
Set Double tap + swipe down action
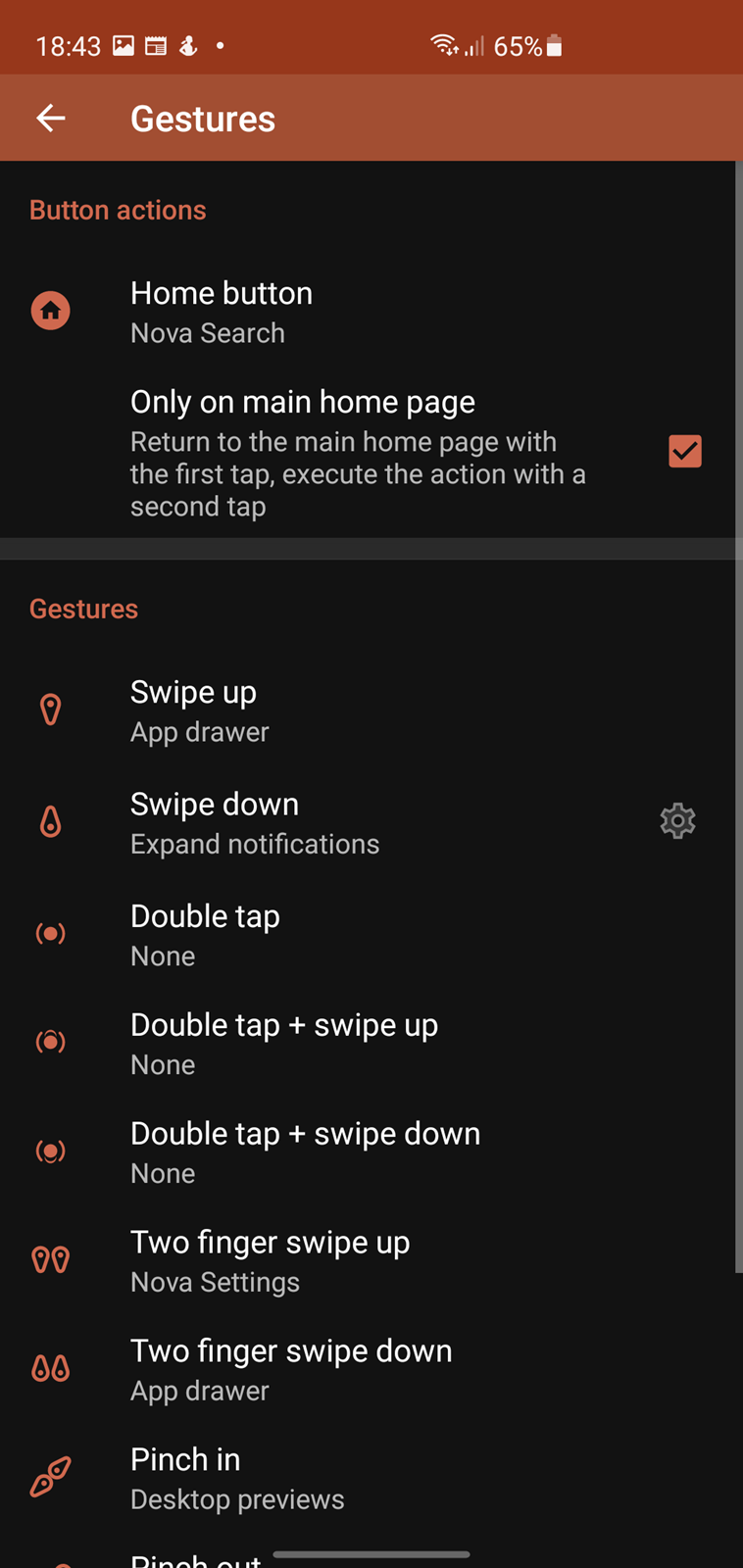click(368, 1151)
